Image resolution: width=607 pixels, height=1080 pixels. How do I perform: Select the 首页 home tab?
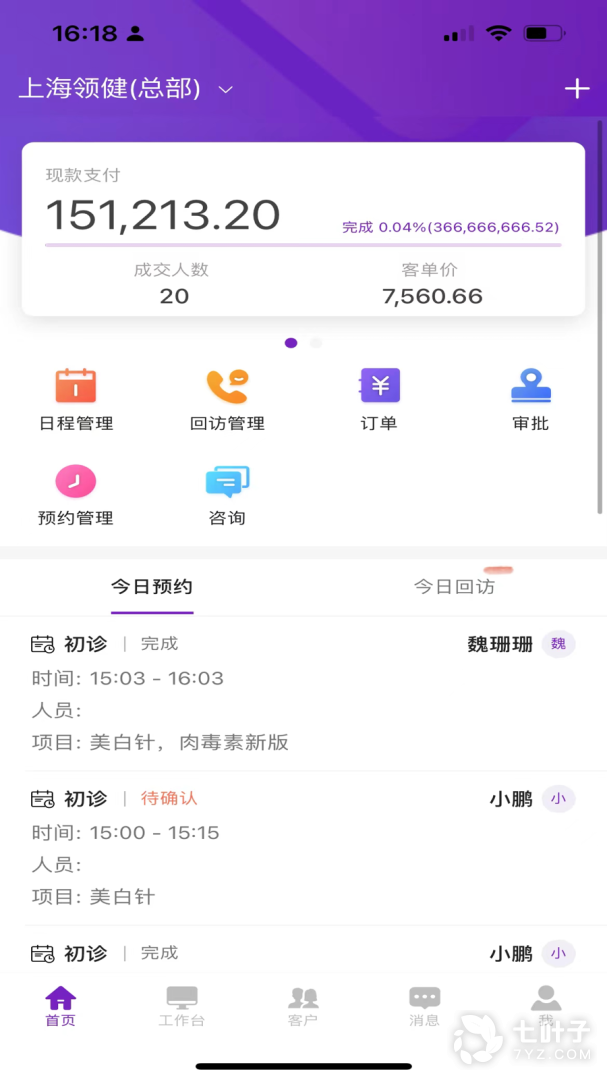click(61, 1005)
